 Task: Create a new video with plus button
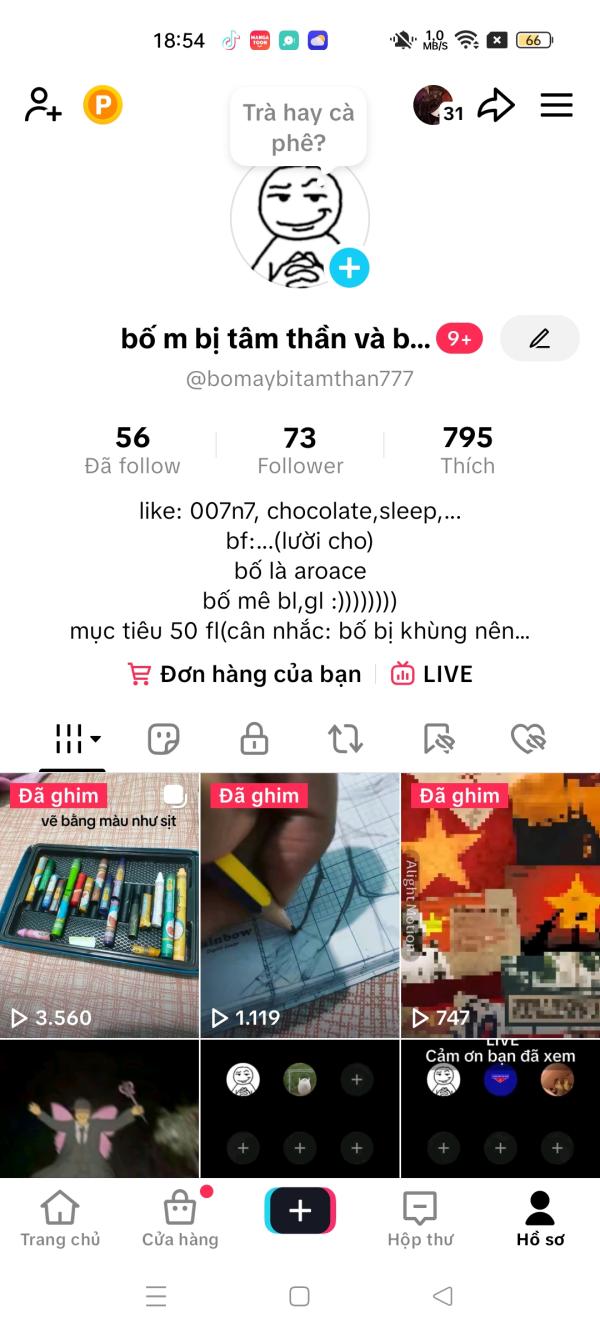click(300, 1211)
